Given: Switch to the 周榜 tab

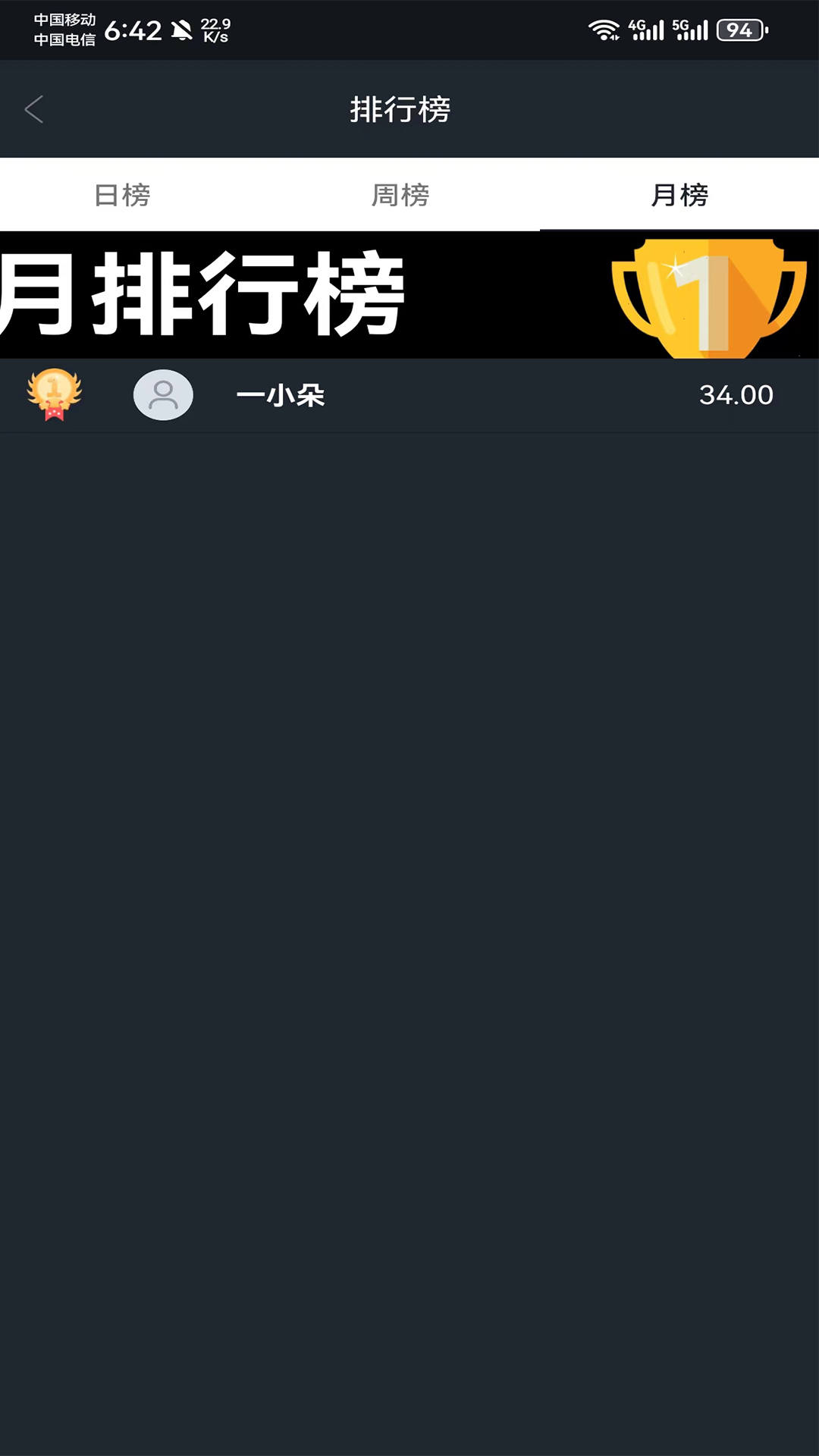Looking at the screenshot, I should pyautogui.click(x=400, y=195).
